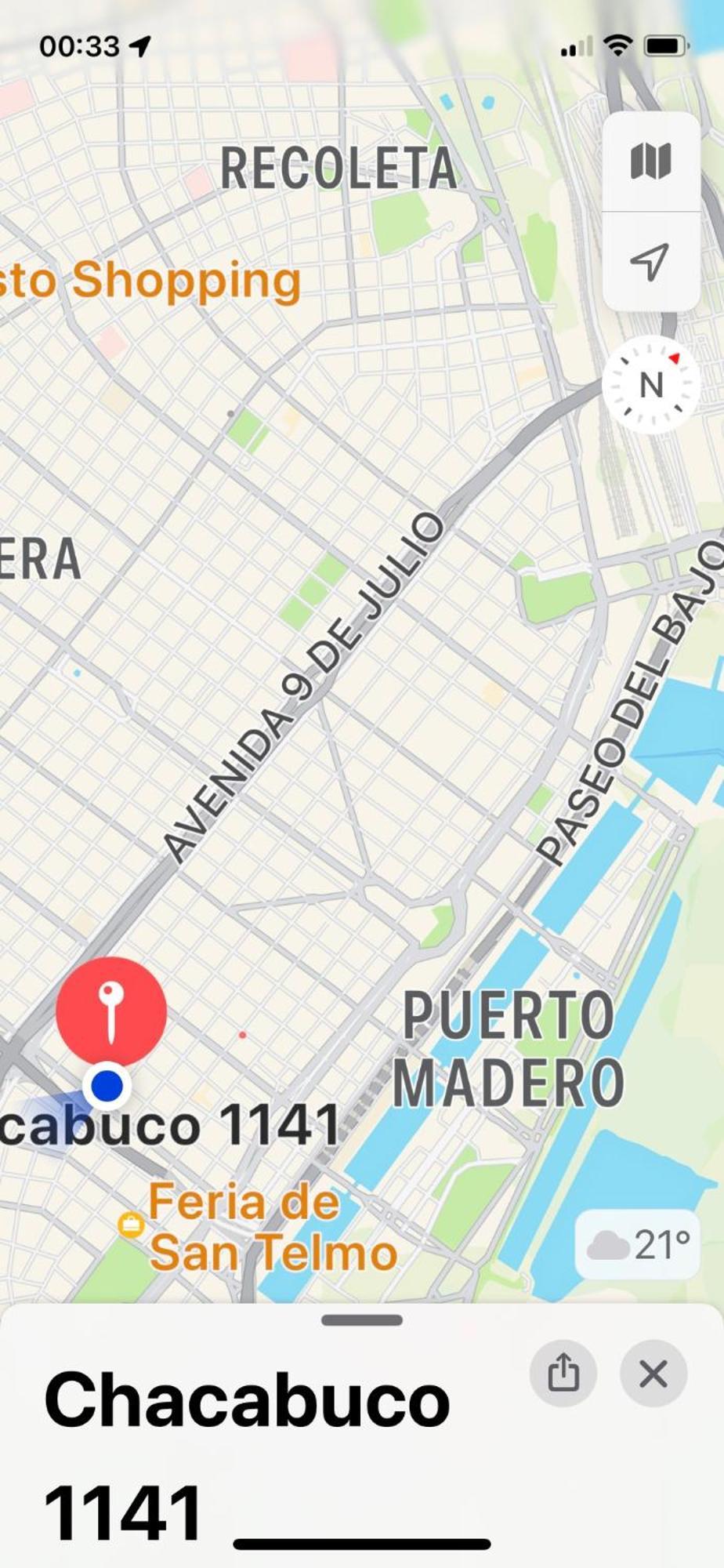Share the Chacabuco 1141 location
Viewport: 724px width, 1568px height.
(563, 1373)
